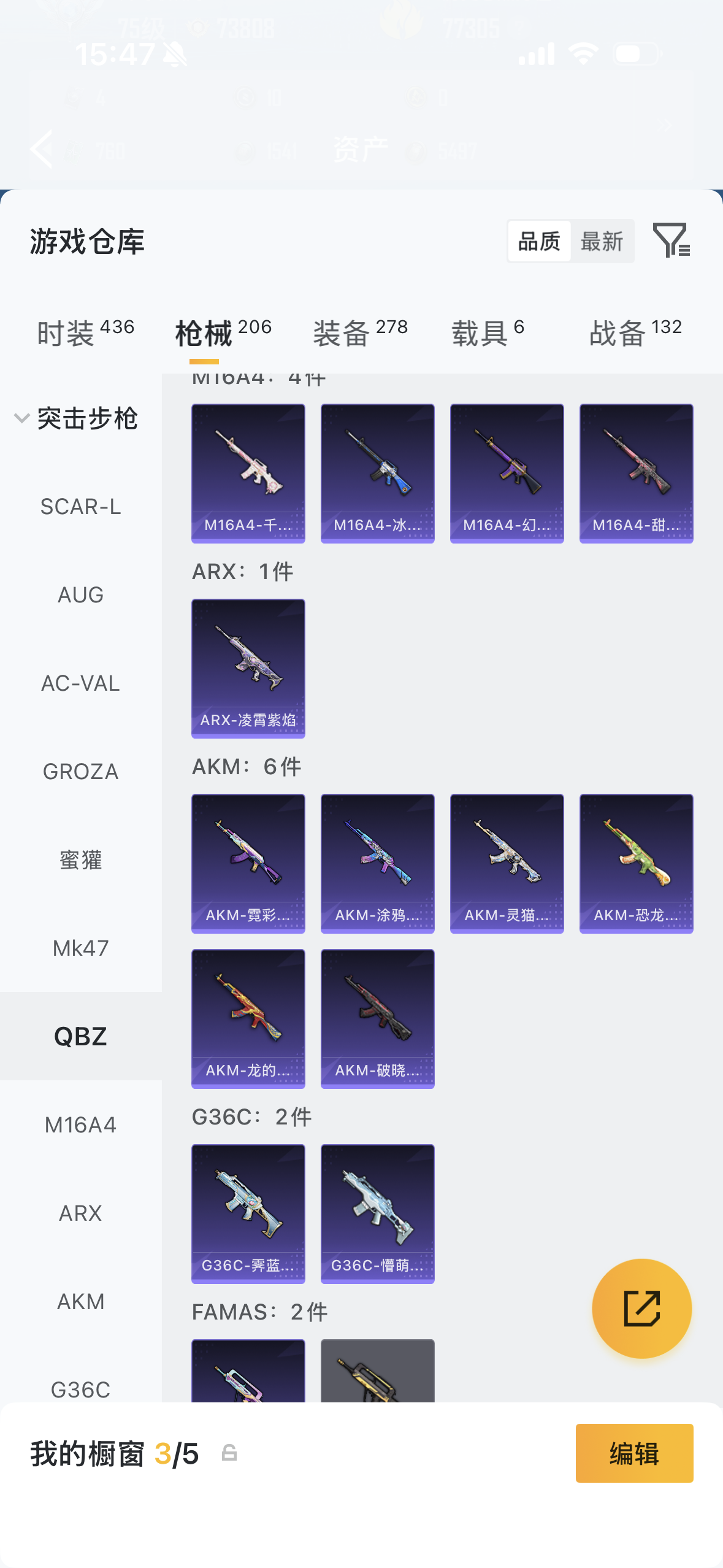View the G36C-霁蓝... skin card

pos(248,1213)
